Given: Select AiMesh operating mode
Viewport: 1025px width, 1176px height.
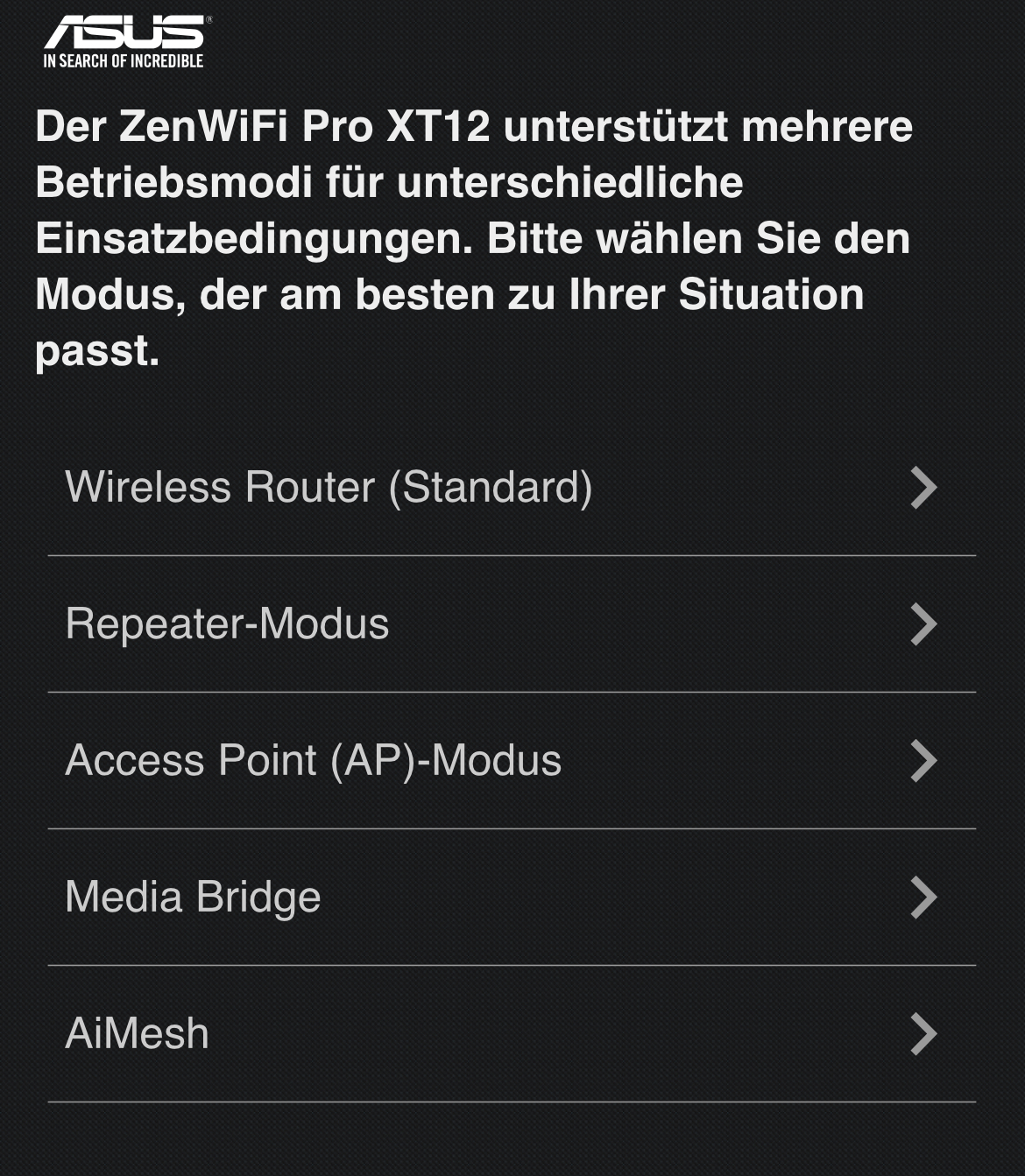Looking at the screenshot, I should click(x=512, y=1033).
